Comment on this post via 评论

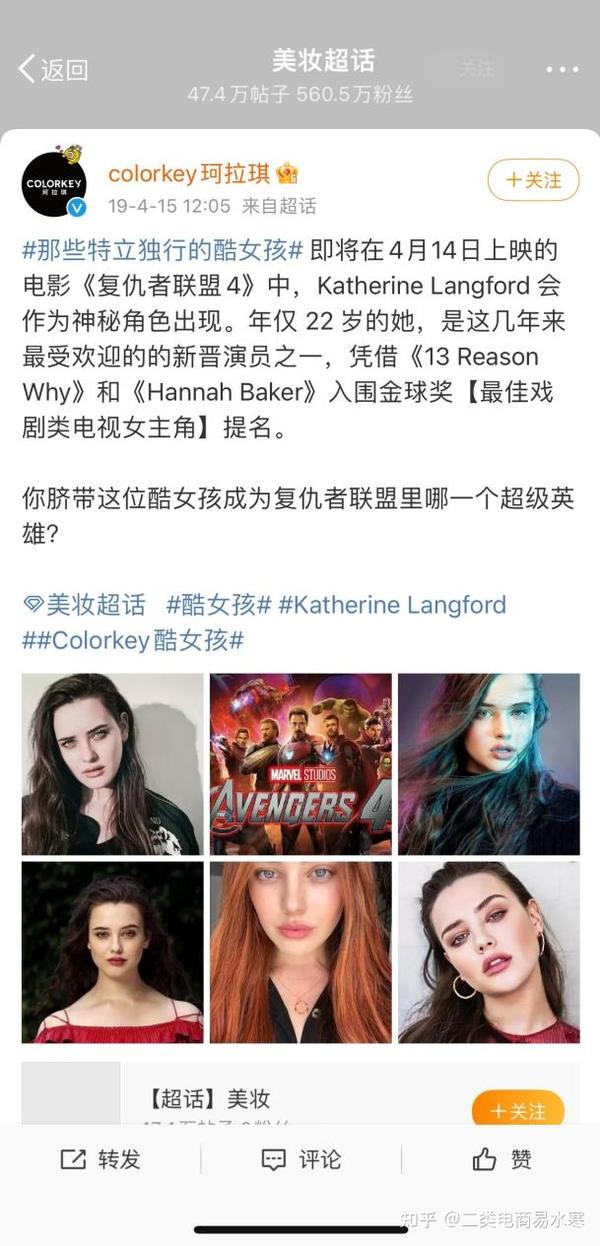pyautogui.click(x=300, y=1159)
